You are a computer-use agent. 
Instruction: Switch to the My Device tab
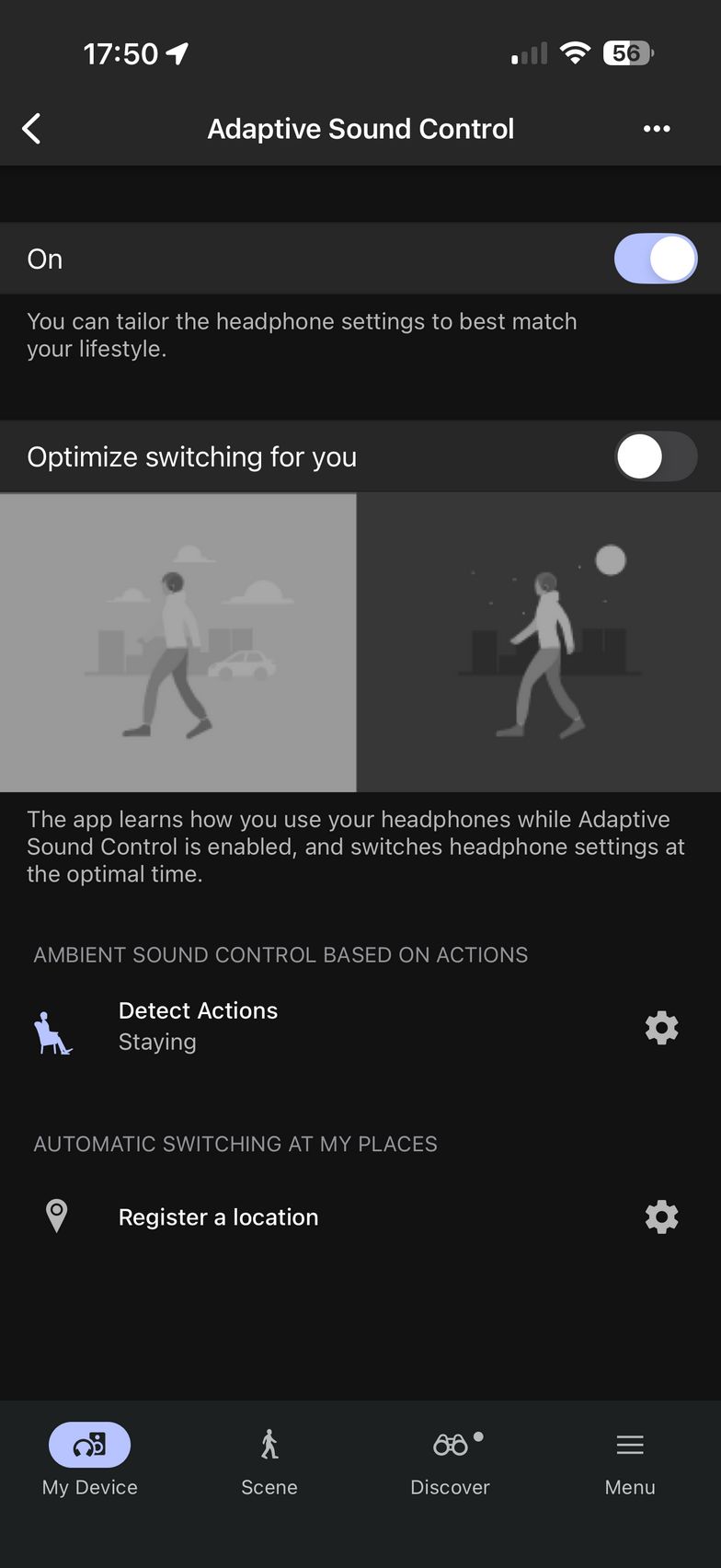click(89, 1460)
